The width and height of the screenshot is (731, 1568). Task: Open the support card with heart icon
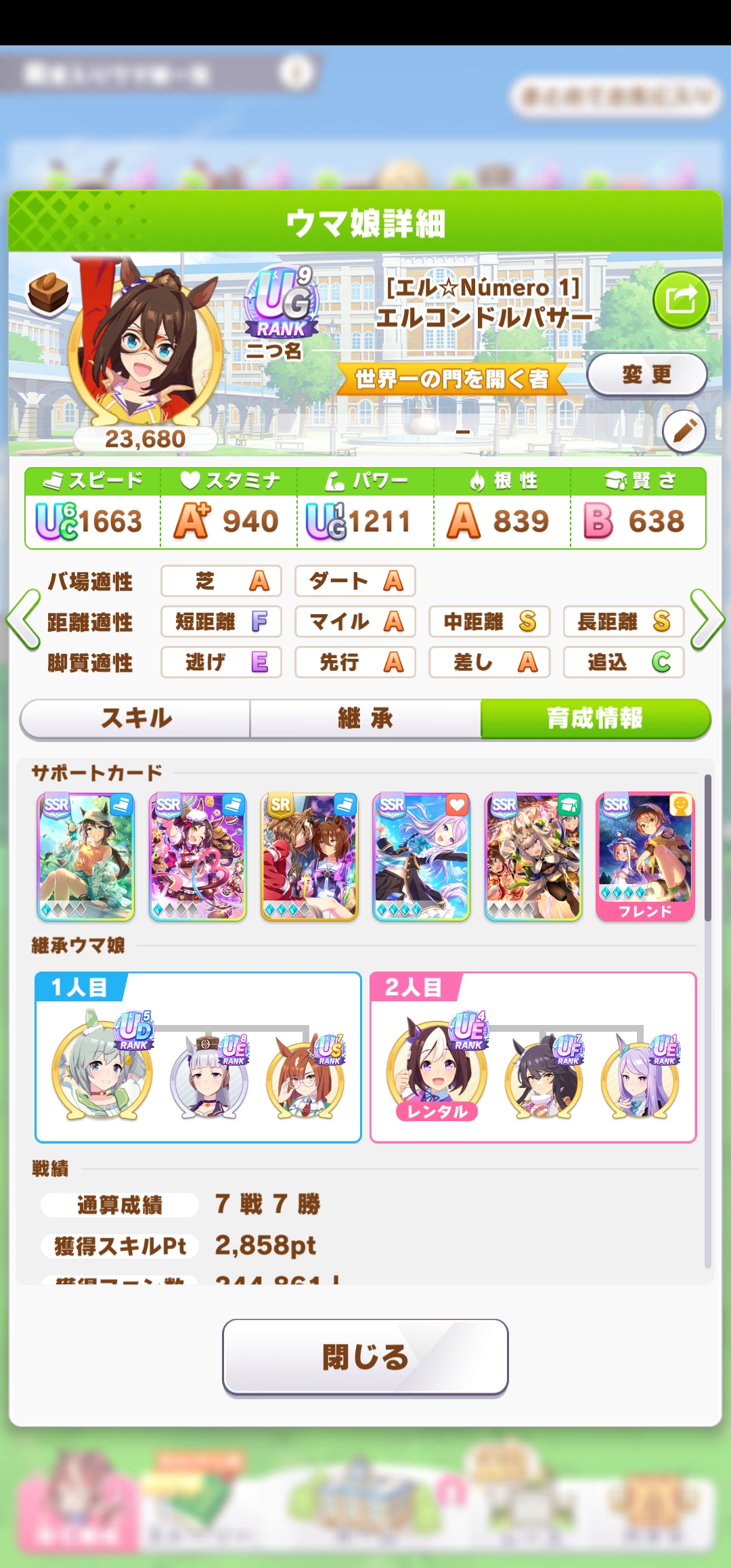tap(421, 856)
